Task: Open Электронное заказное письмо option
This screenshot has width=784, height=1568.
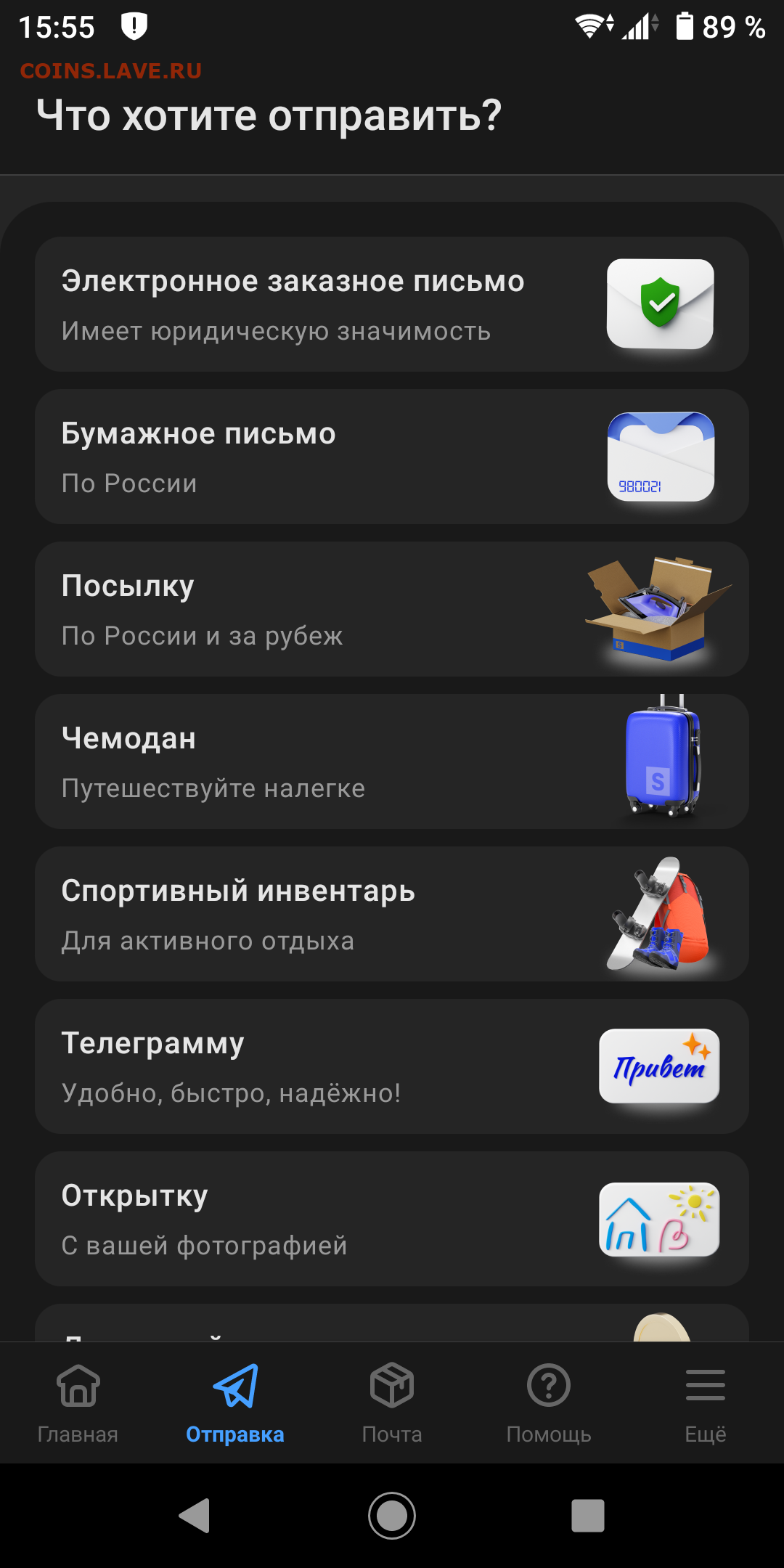Action: point(392,304)
